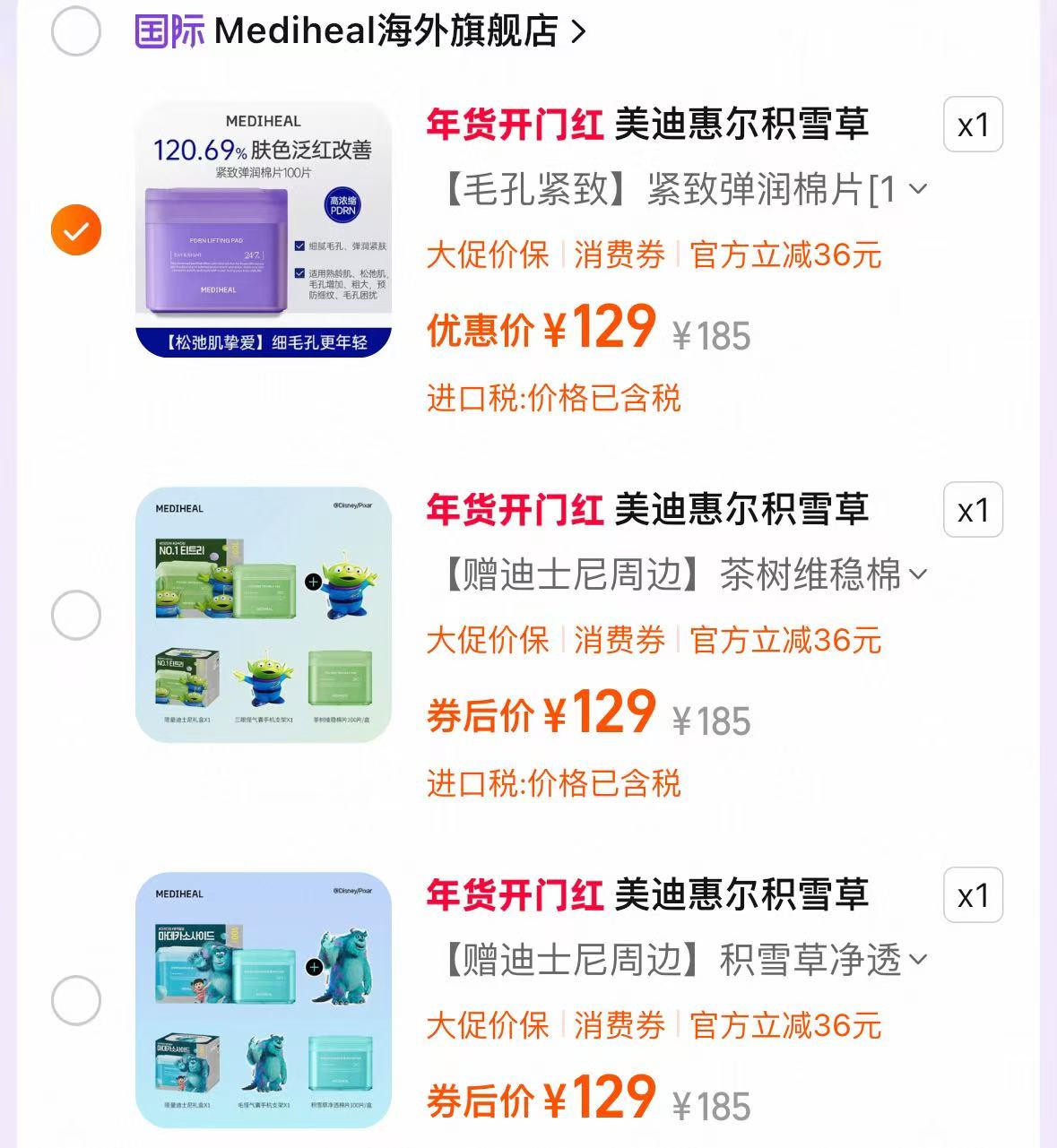Image resolution: width=1057 pixels, height=1148 pixels.
Task: Click the 年货开门红 label on the last product
Action: 513,895
